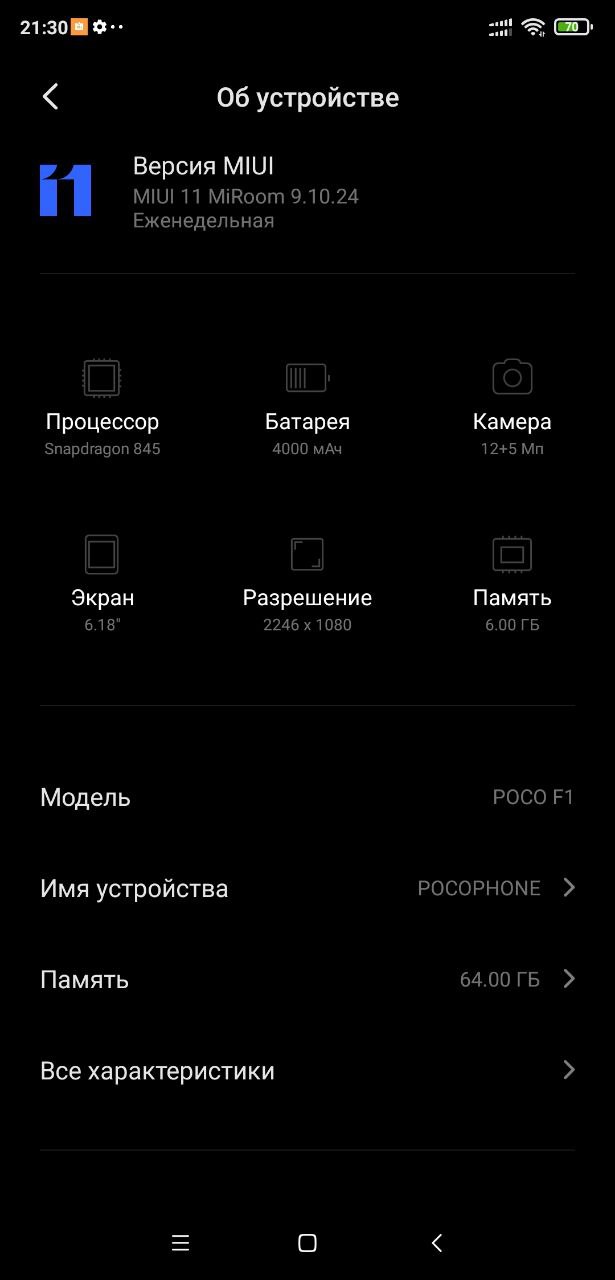Open Имя устройства setting
Screen dimensions: 615x1280
click(x=307, y=888)
